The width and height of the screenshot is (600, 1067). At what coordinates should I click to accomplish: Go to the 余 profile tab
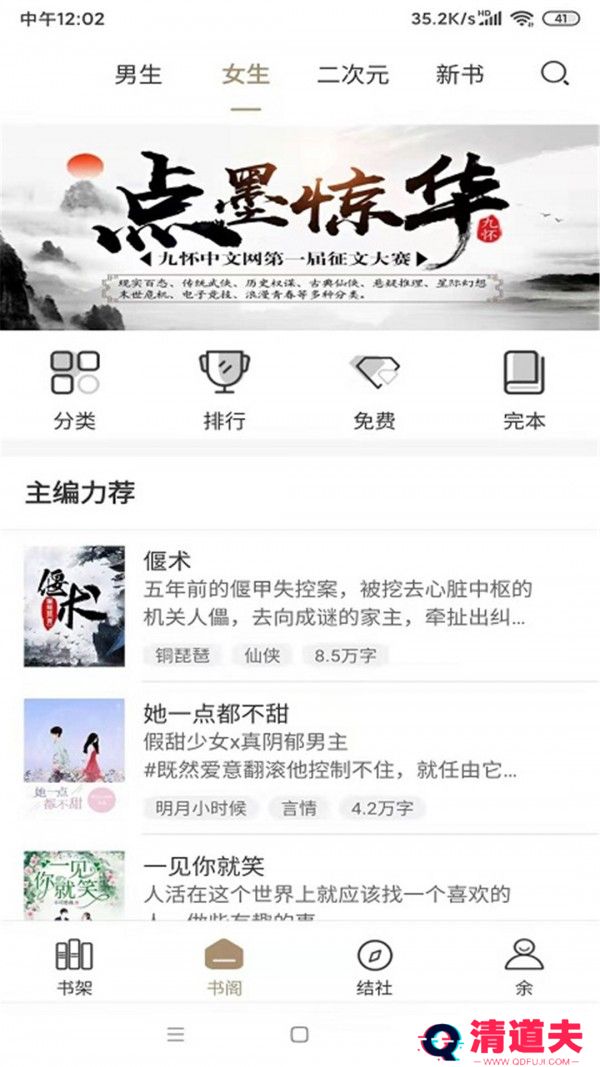[524, 967]
